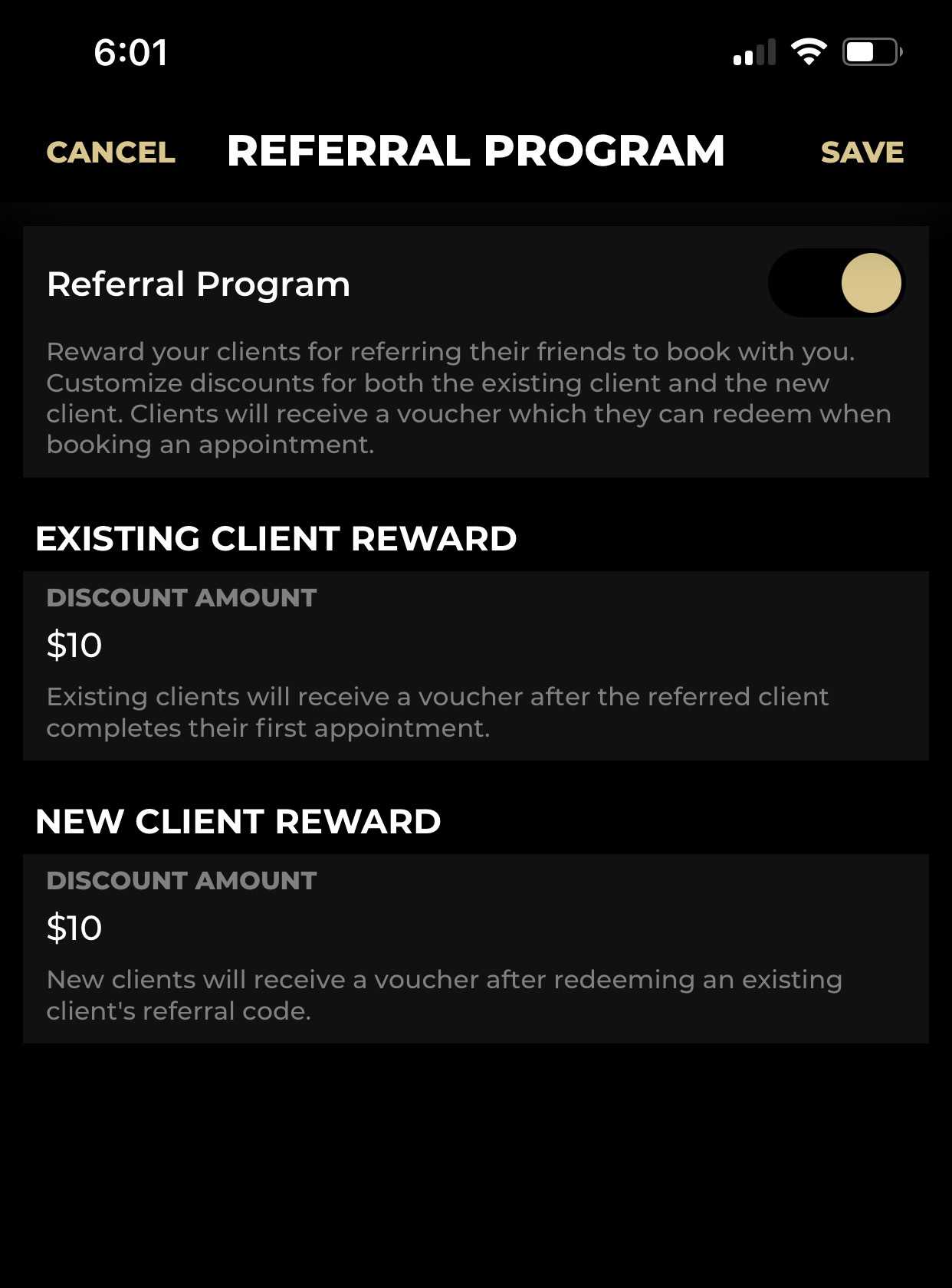The height and width of the screenshot is (1288, 952).
Task: Select the clock showing 6:01
Action: click(x=130, y=52)
